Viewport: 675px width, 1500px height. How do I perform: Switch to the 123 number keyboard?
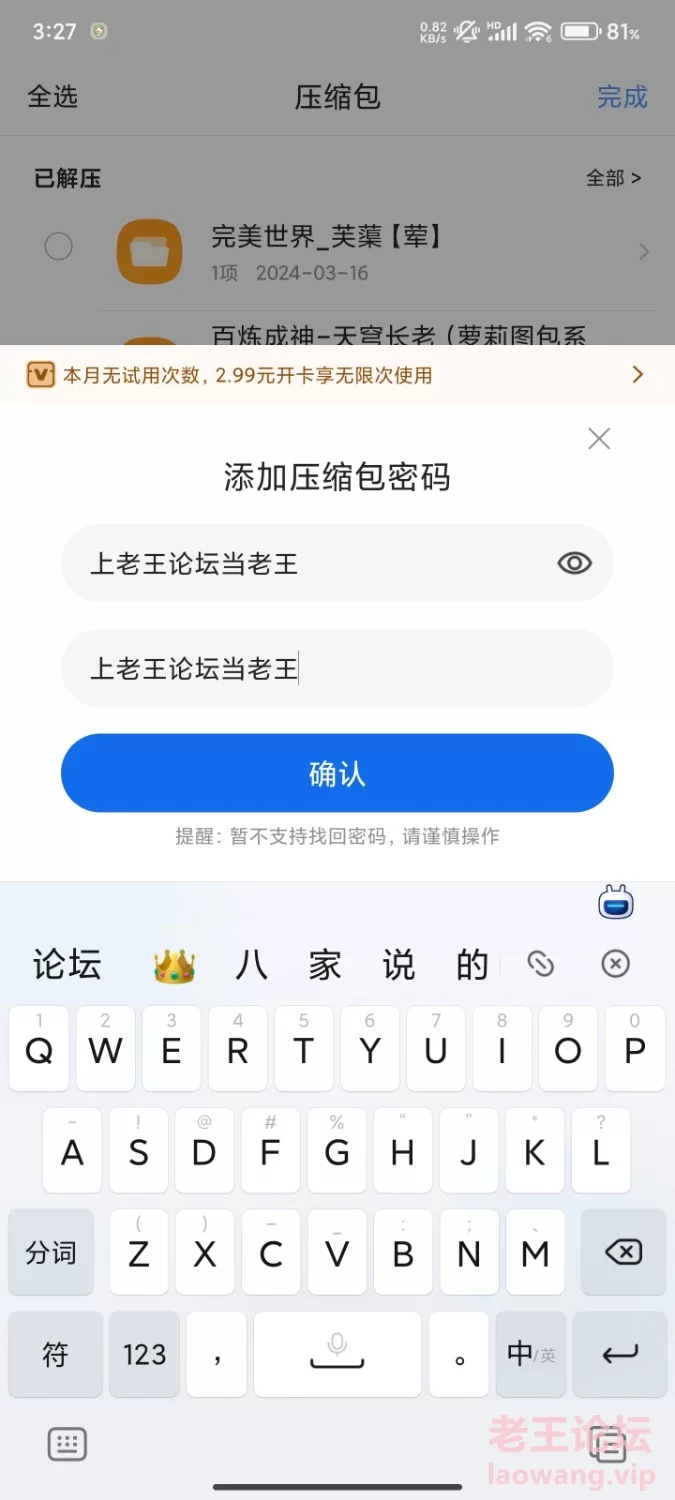tap(144, 1354)
